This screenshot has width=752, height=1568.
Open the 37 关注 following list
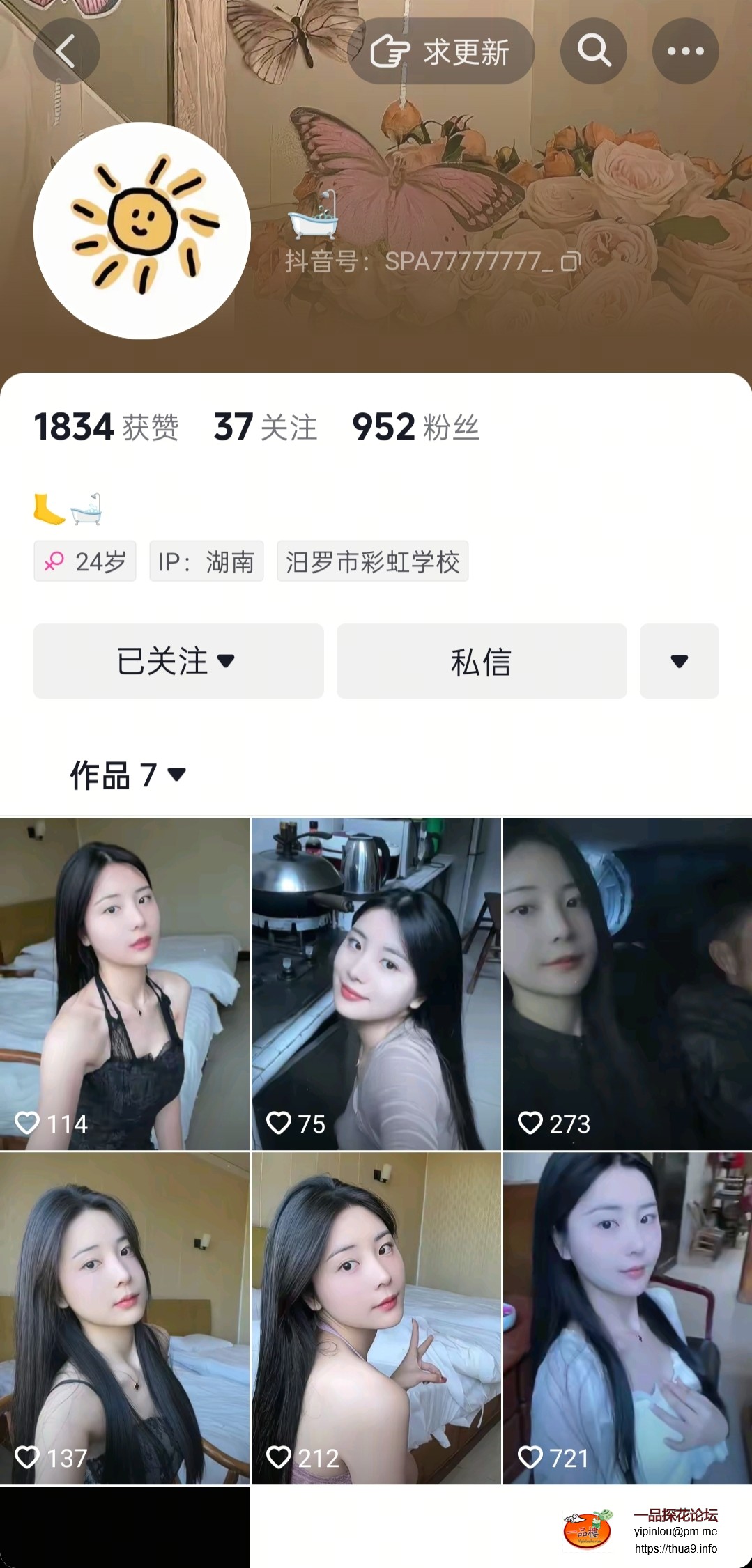pyautogui.click(x=266, y=427)
